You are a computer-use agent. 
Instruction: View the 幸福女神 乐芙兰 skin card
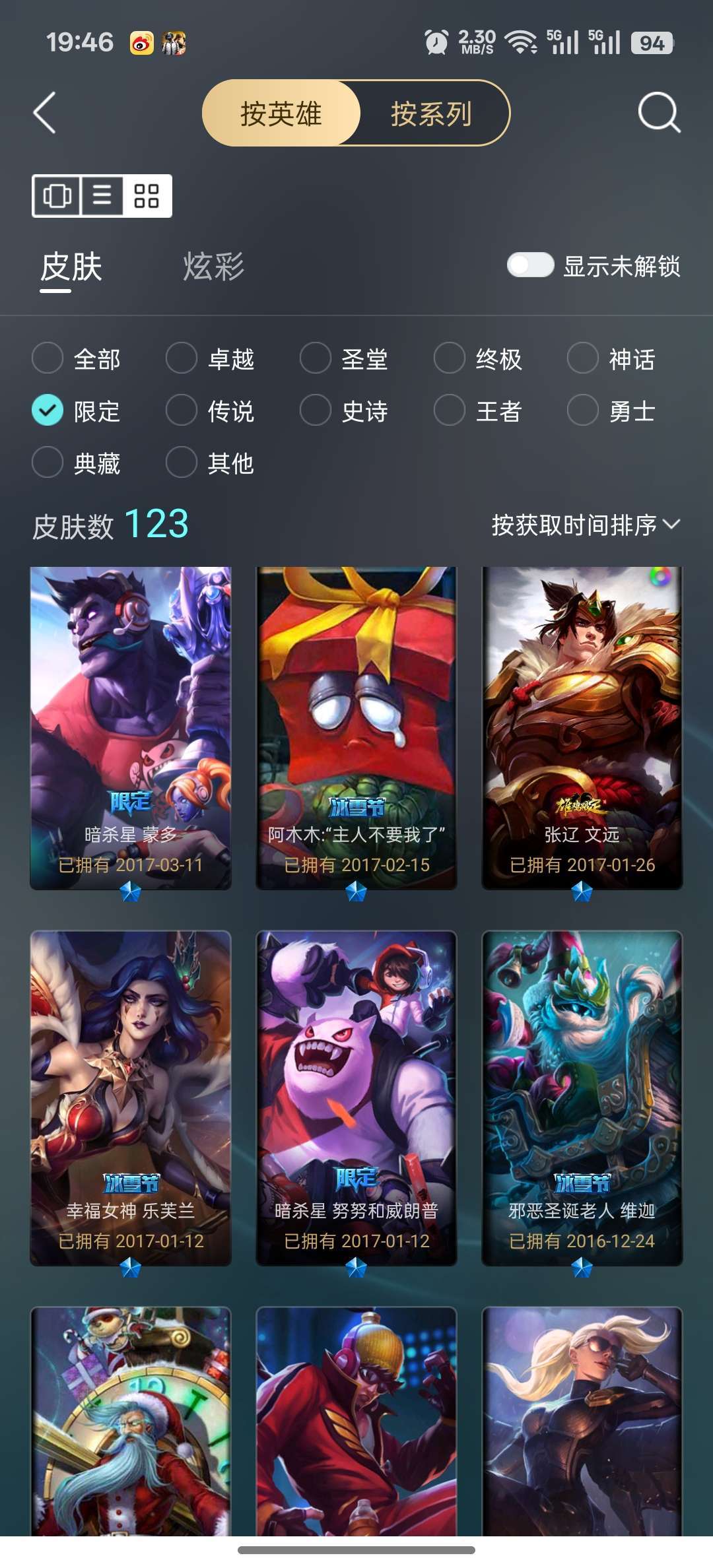131,1098
